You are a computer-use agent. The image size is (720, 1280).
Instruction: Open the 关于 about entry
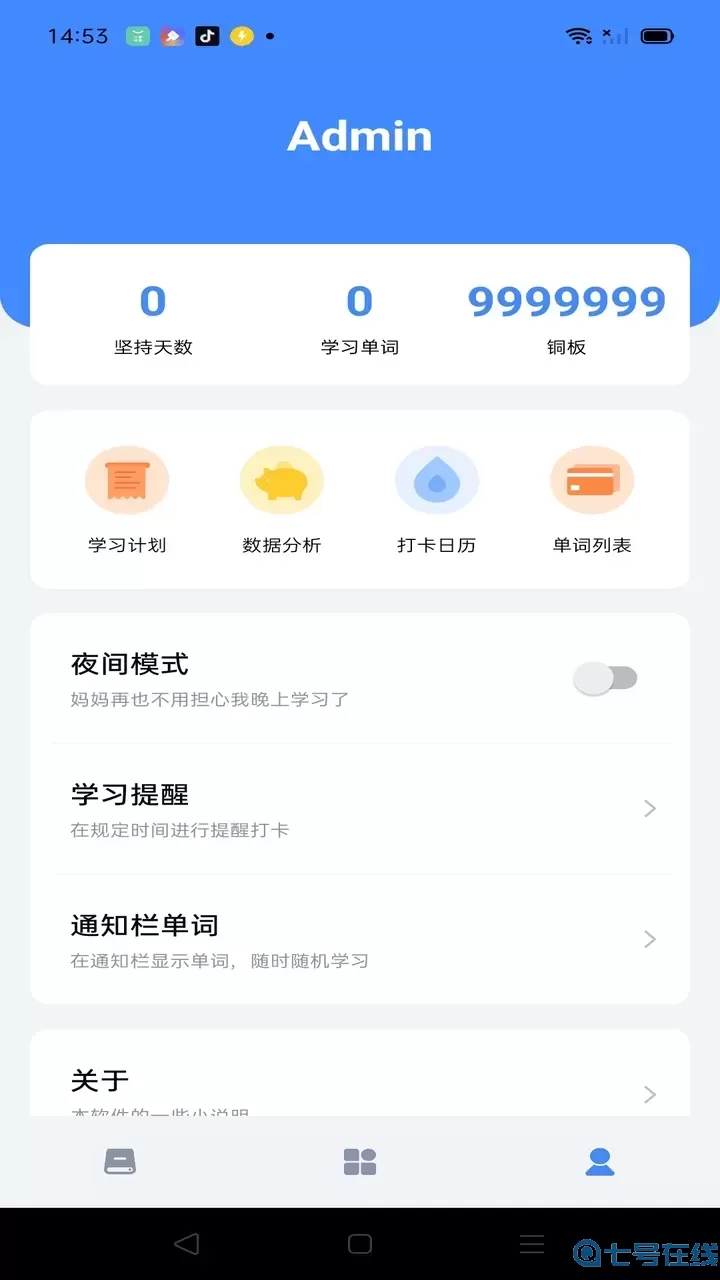point(360,1083)
